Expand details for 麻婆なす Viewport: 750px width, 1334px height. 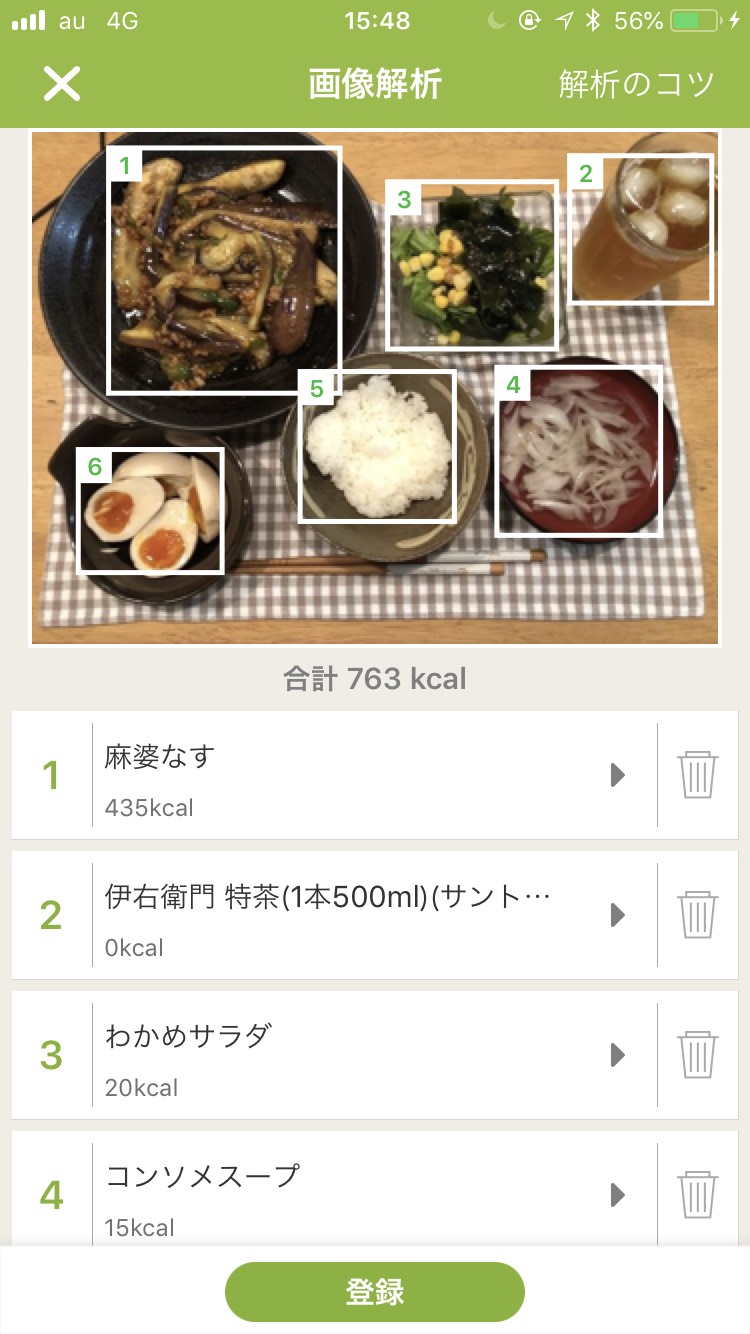pyautogui.click(x=618, y=773)
